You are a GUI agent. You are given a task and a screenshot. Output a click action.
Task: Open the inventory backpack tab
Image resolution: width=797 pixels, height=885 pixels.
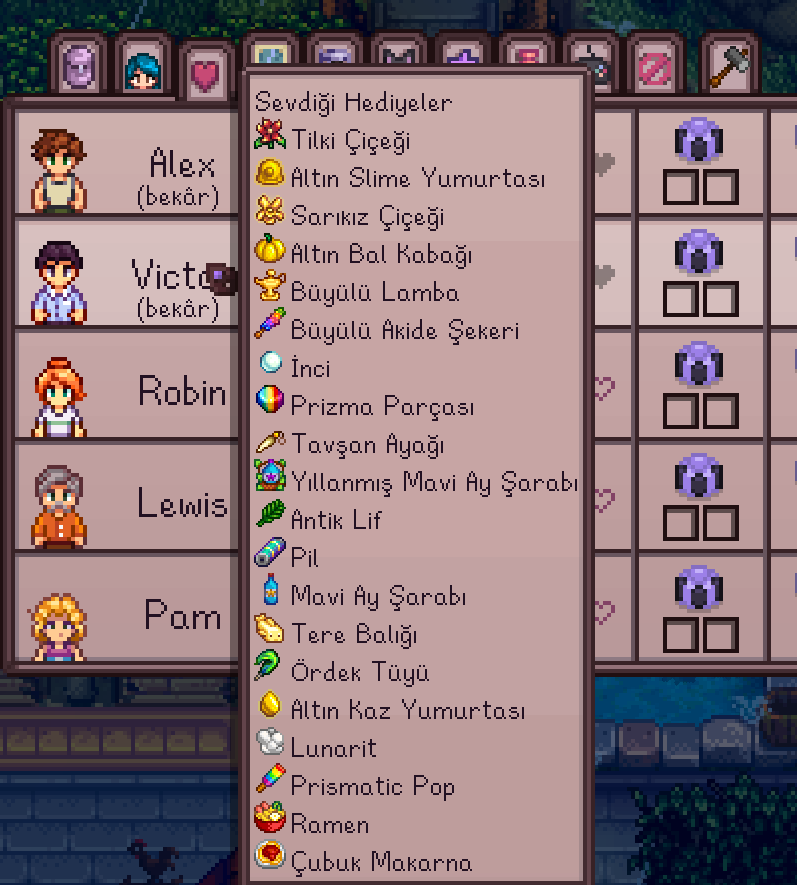tap(77, 66)
